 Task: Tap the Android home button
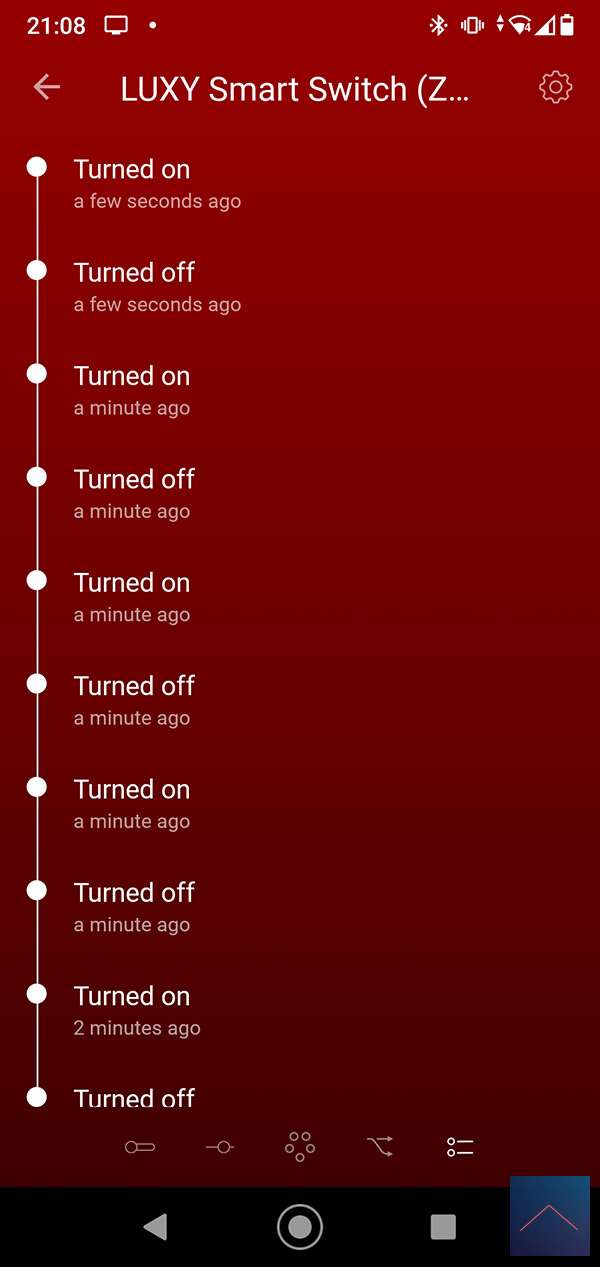pos(299,1226)
